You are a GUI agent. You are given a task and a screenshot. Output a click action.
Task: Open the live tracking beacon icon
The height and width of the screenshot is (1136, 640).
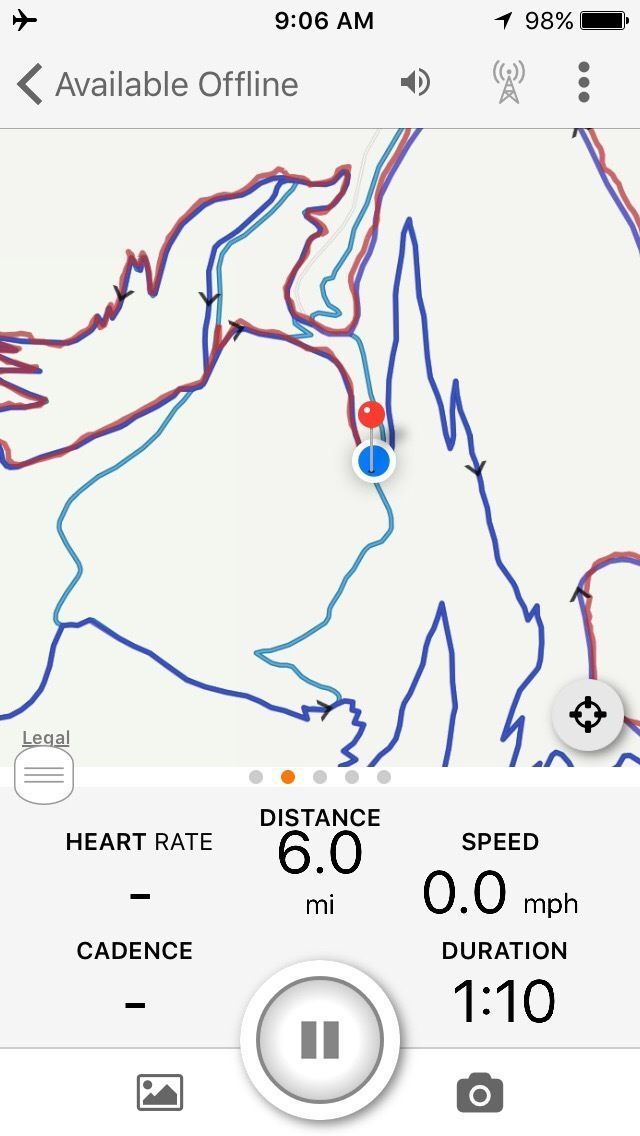508,82
